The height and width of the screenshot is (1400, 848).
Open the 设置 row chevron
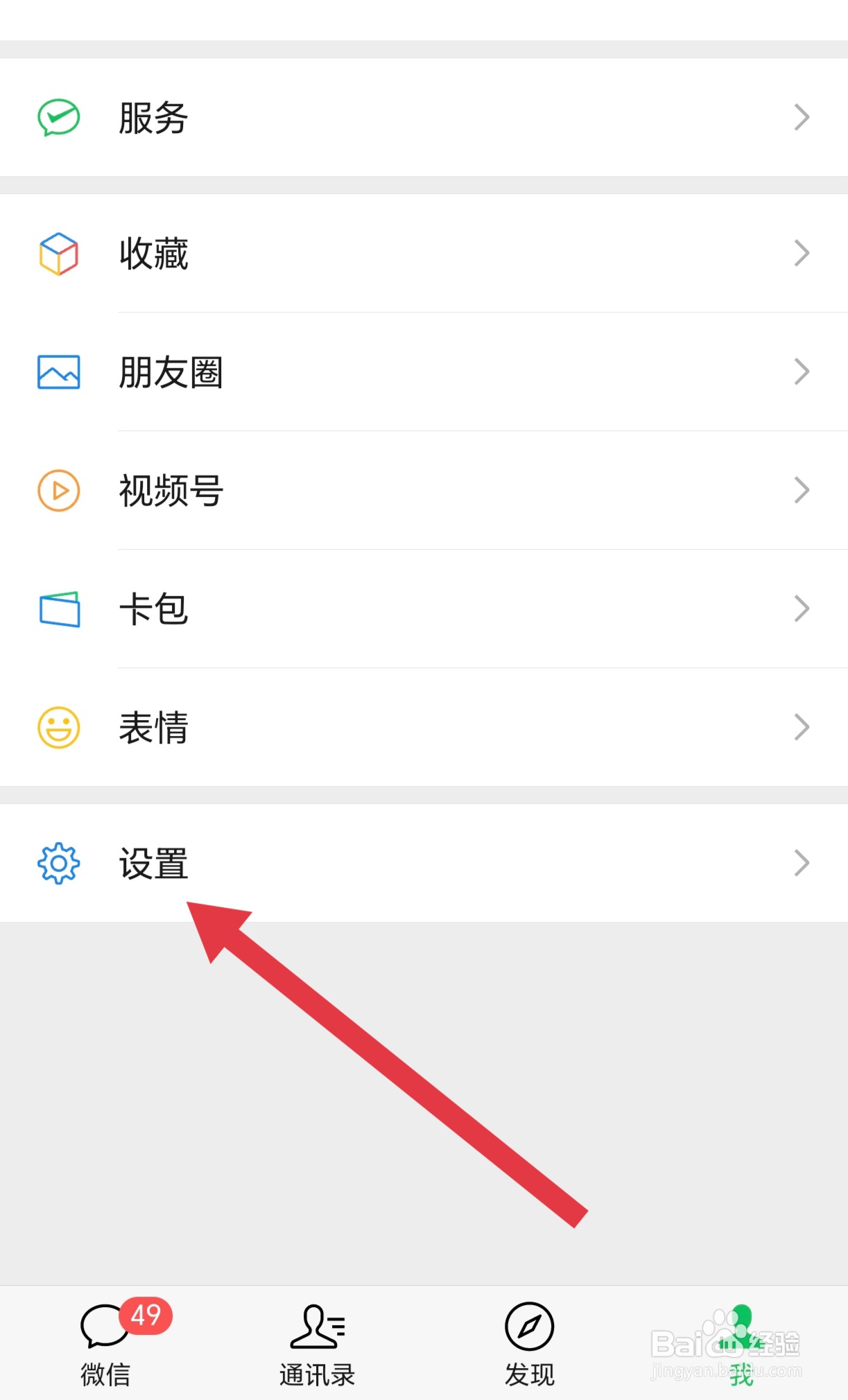point(801,863)
